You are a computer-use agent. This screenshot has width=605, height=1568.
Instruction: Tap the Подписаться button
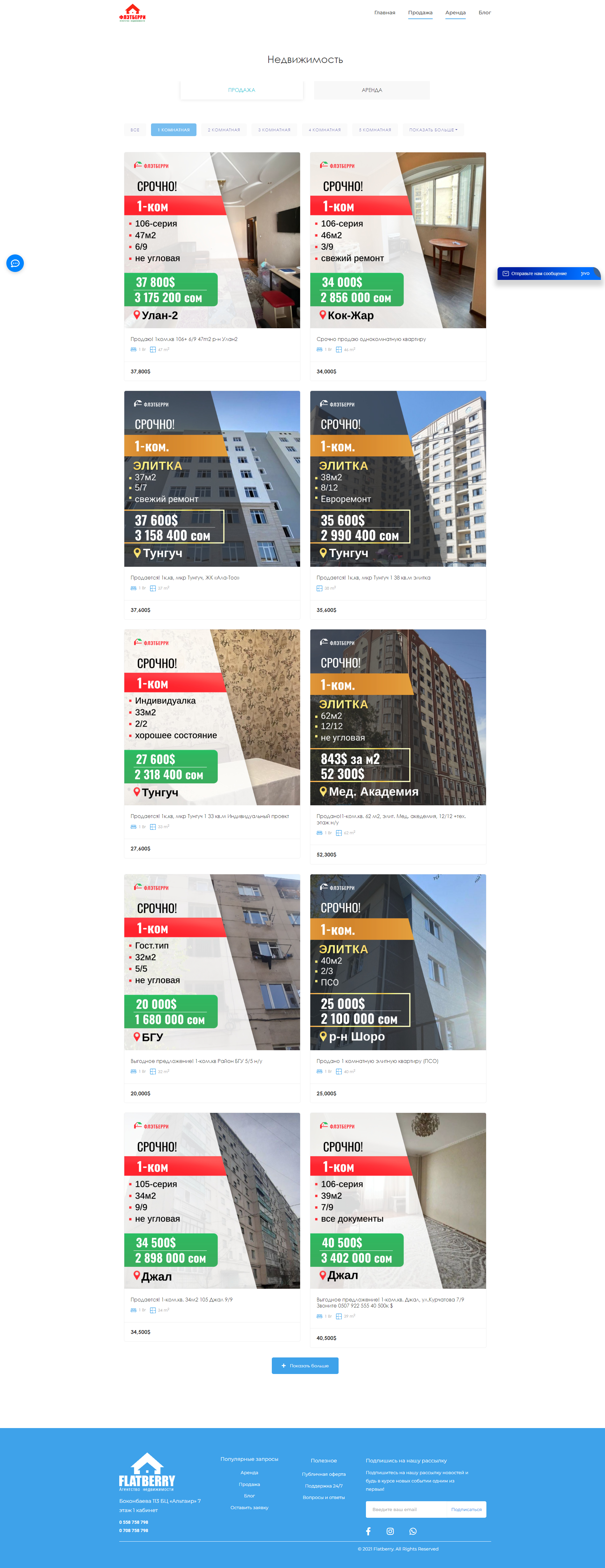[x=466, y=1509]
